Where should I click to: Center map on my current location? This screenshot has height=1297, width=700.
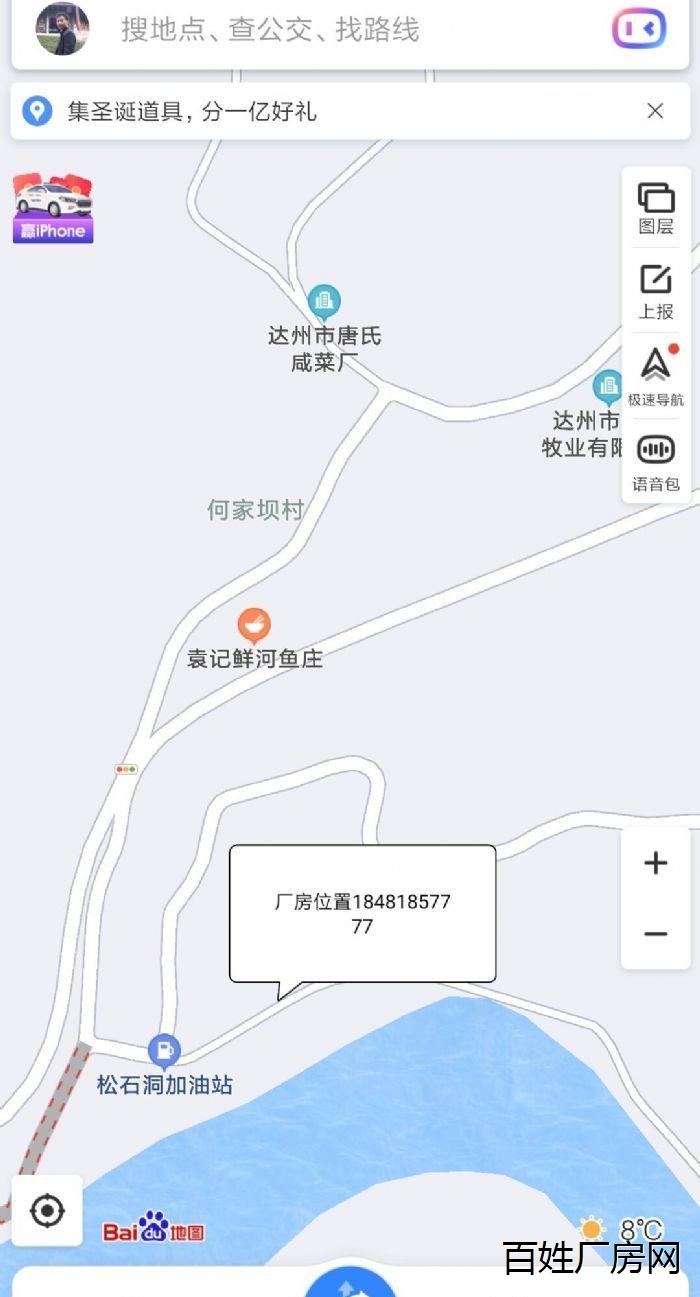pyautogui.click(x=47, y=1211)
